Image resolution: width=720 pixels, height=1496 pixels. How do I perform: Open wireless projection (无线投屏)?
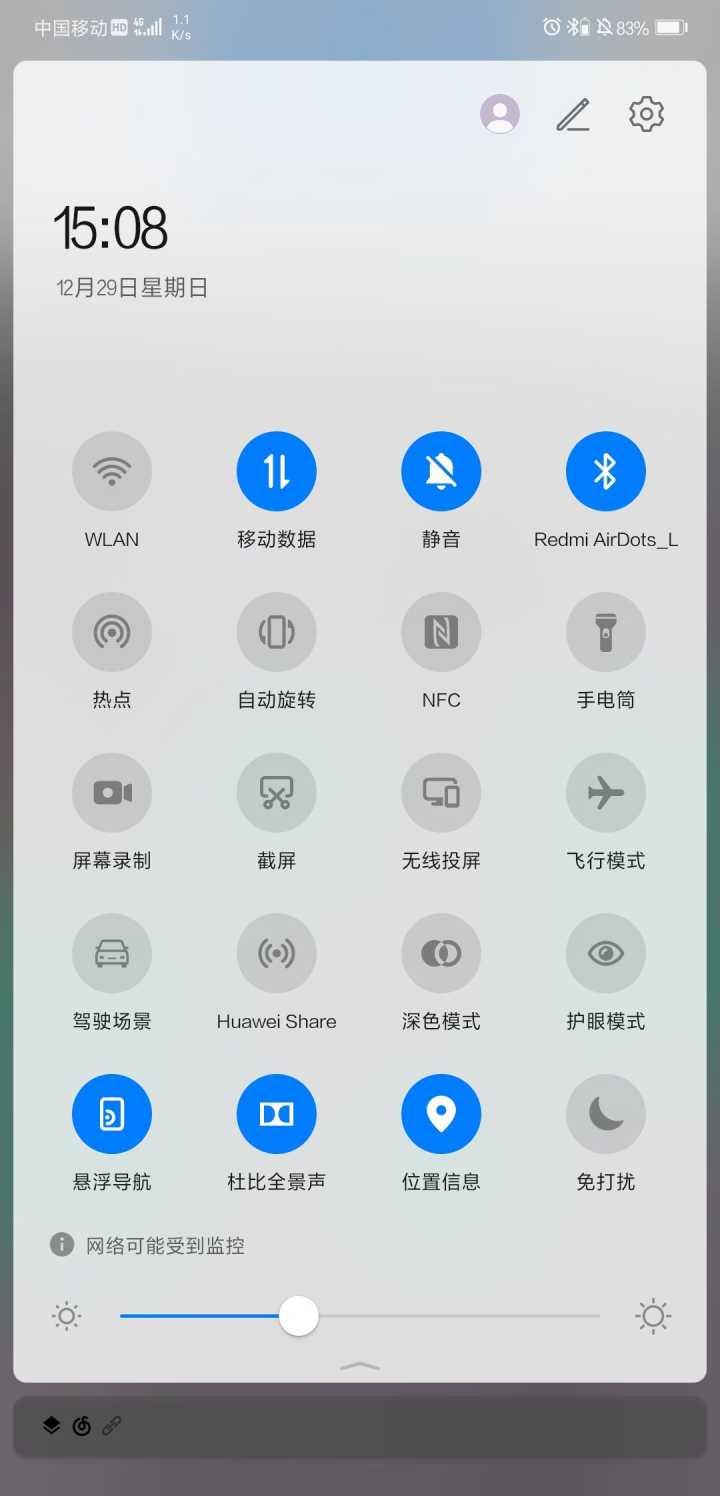pyautogui.click(x=441, y=792)
